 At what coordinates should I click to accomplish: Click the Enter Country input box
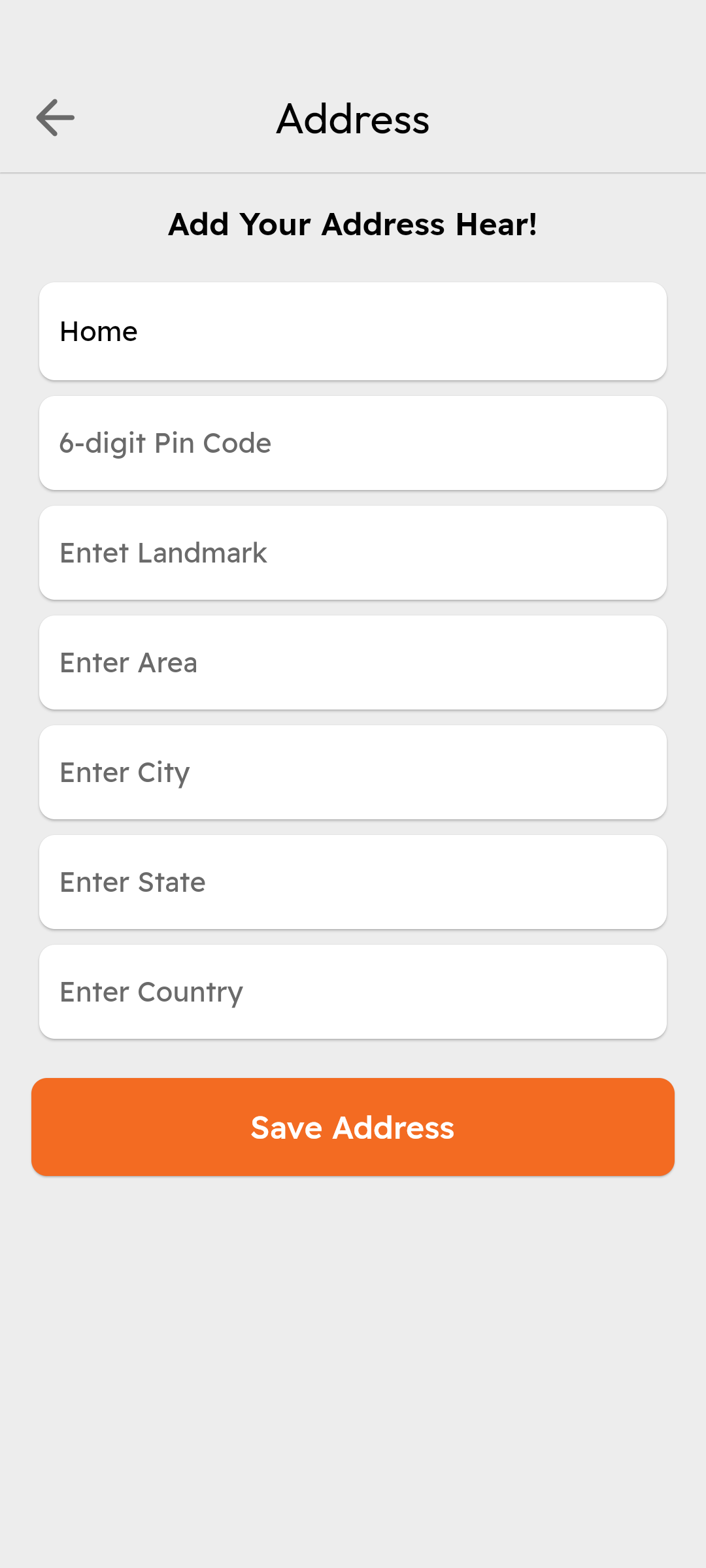click(x=353, y=992)
